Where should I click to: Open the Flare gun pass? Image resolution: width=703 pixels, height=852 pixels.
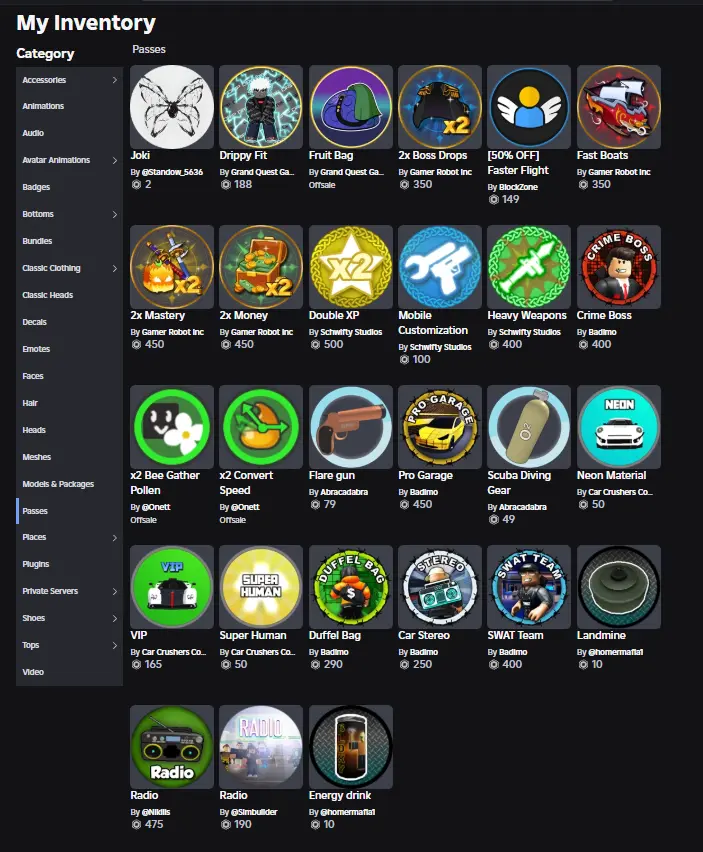[x=350, y=427]
